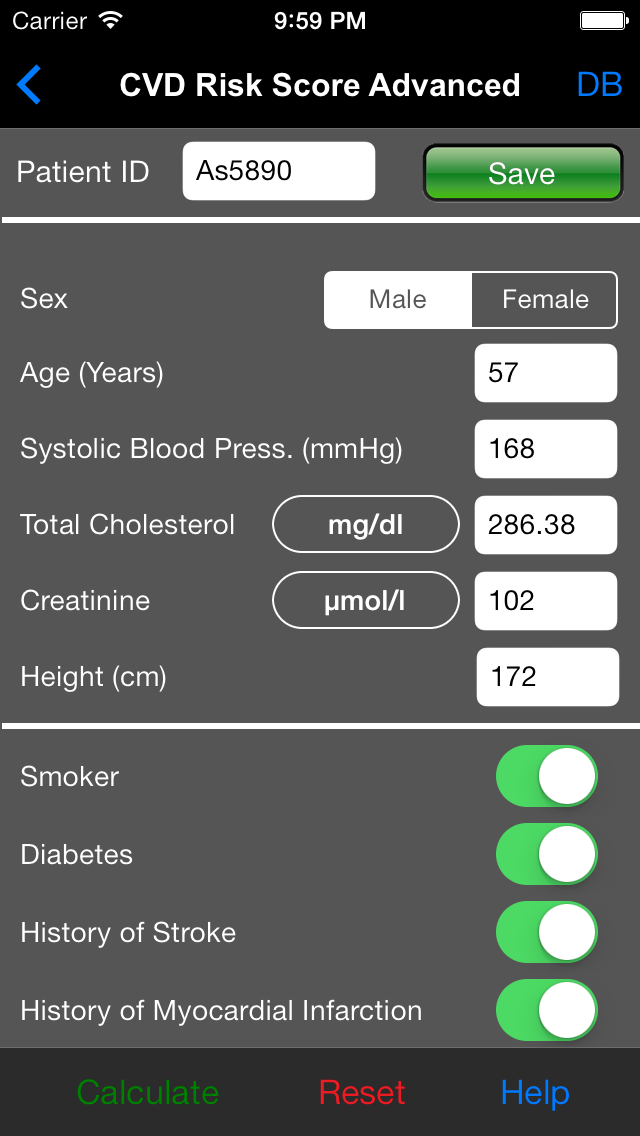This screenshot has height=1136, width=640.
Task: Toggle off History of Stroke
Action: pos(547,932)
